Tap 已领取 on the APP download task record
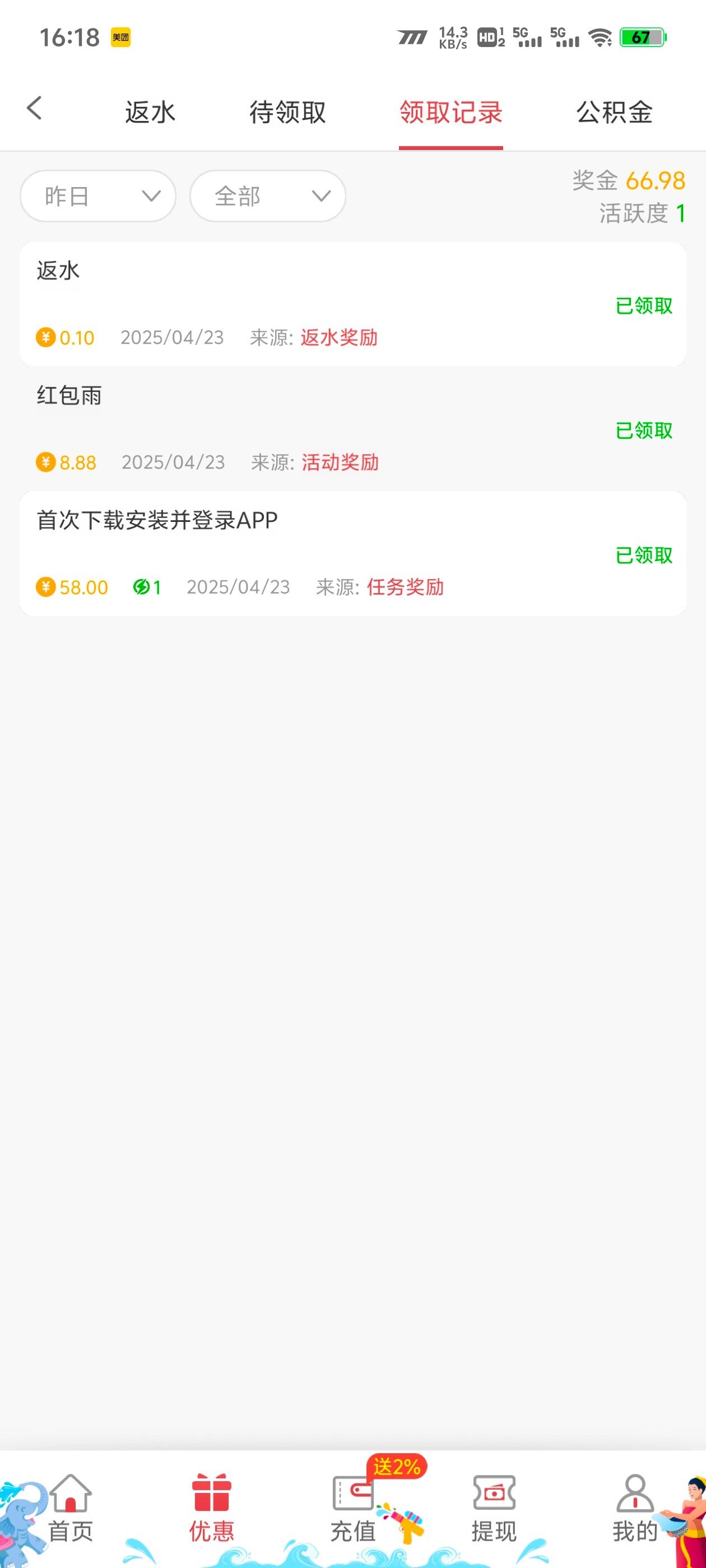 pyautogui.click(x=643, y=556)
